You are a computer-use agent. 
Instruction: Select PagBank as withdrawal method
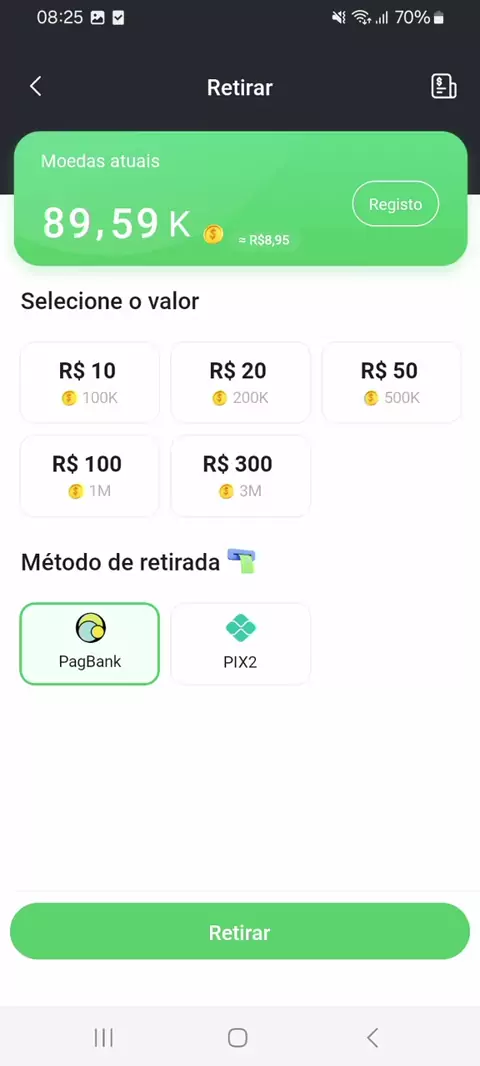click(90, 643)
